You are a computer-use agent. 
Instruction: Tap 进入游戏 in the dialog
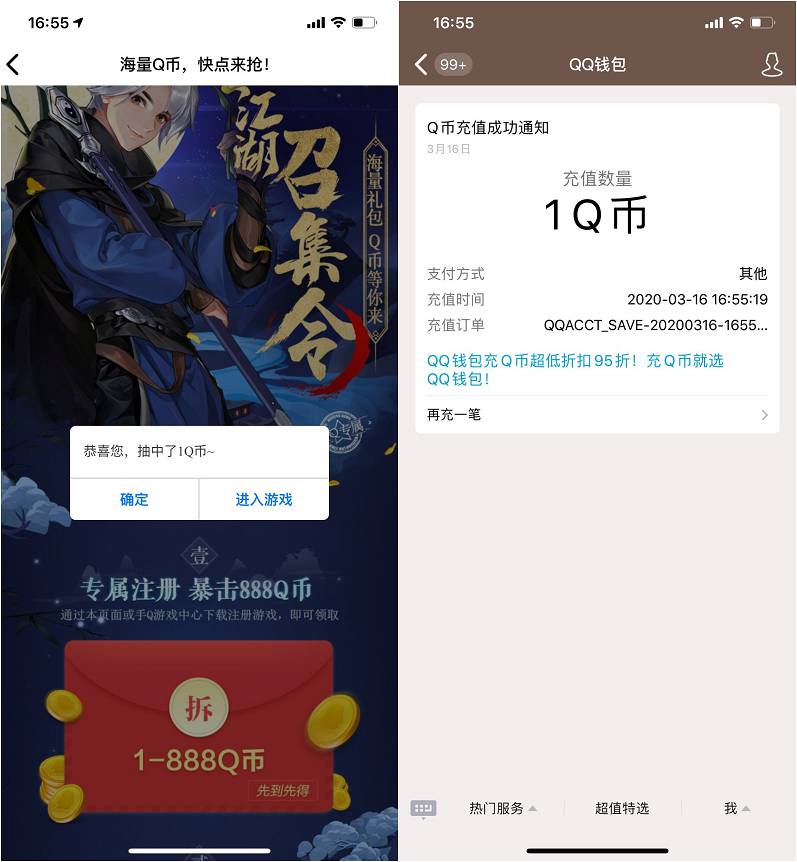(x=264, y=500)
